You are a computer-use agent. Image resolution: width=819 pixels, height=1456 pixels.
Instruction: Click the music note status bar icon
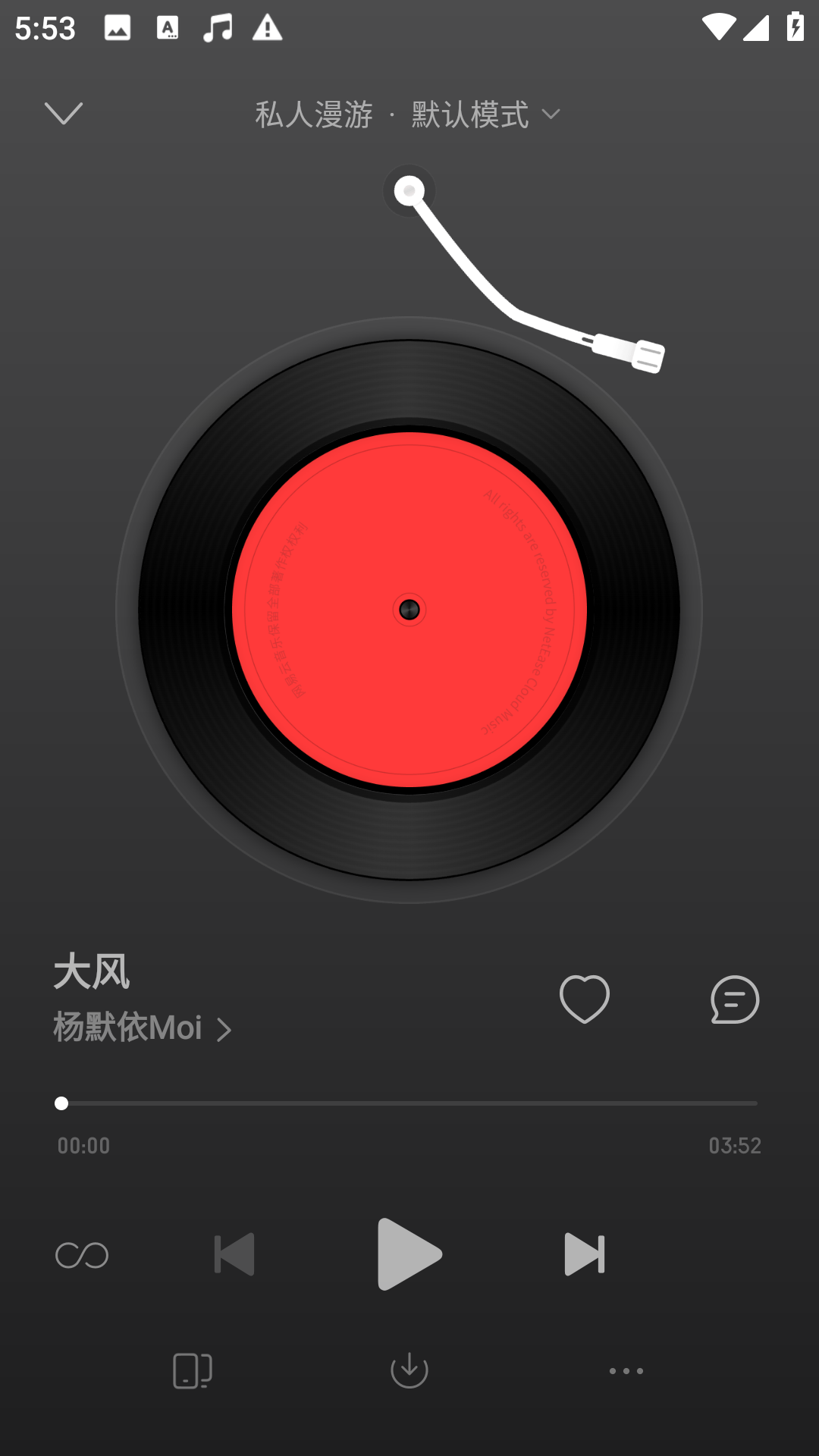click(218, 29)
